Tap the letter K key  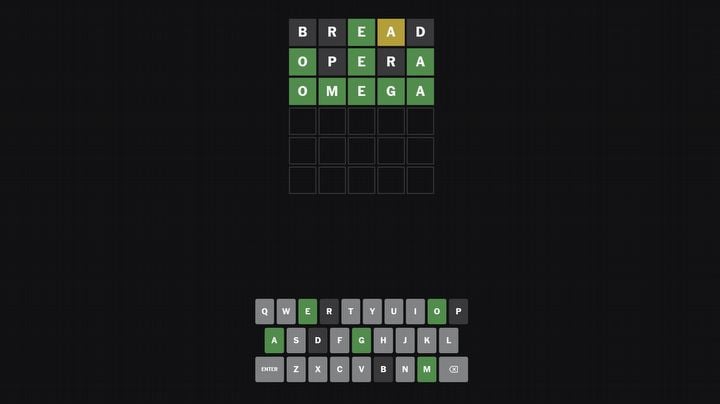coord(427,340)
